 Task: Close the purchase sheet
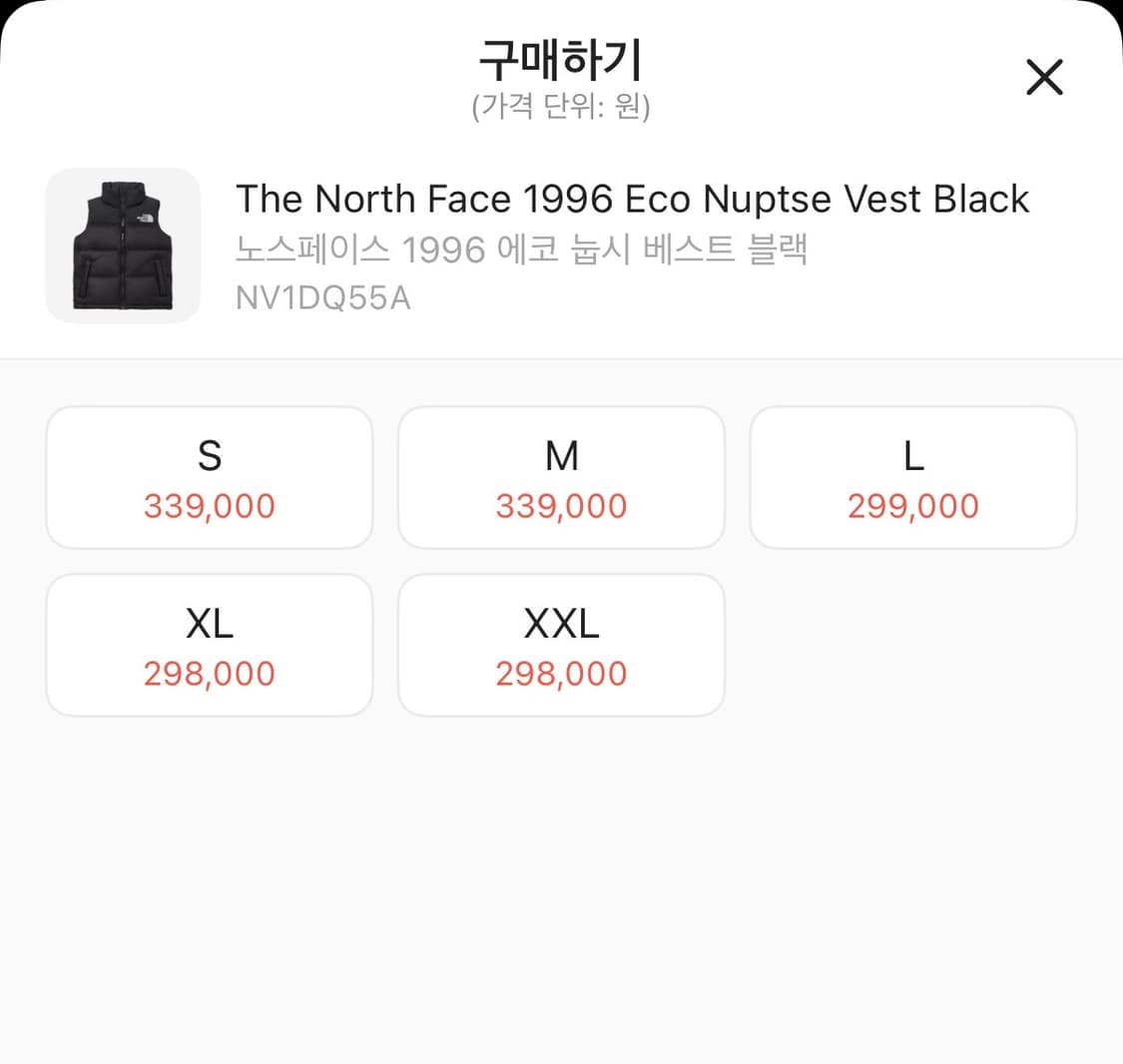click(1044, 77)
